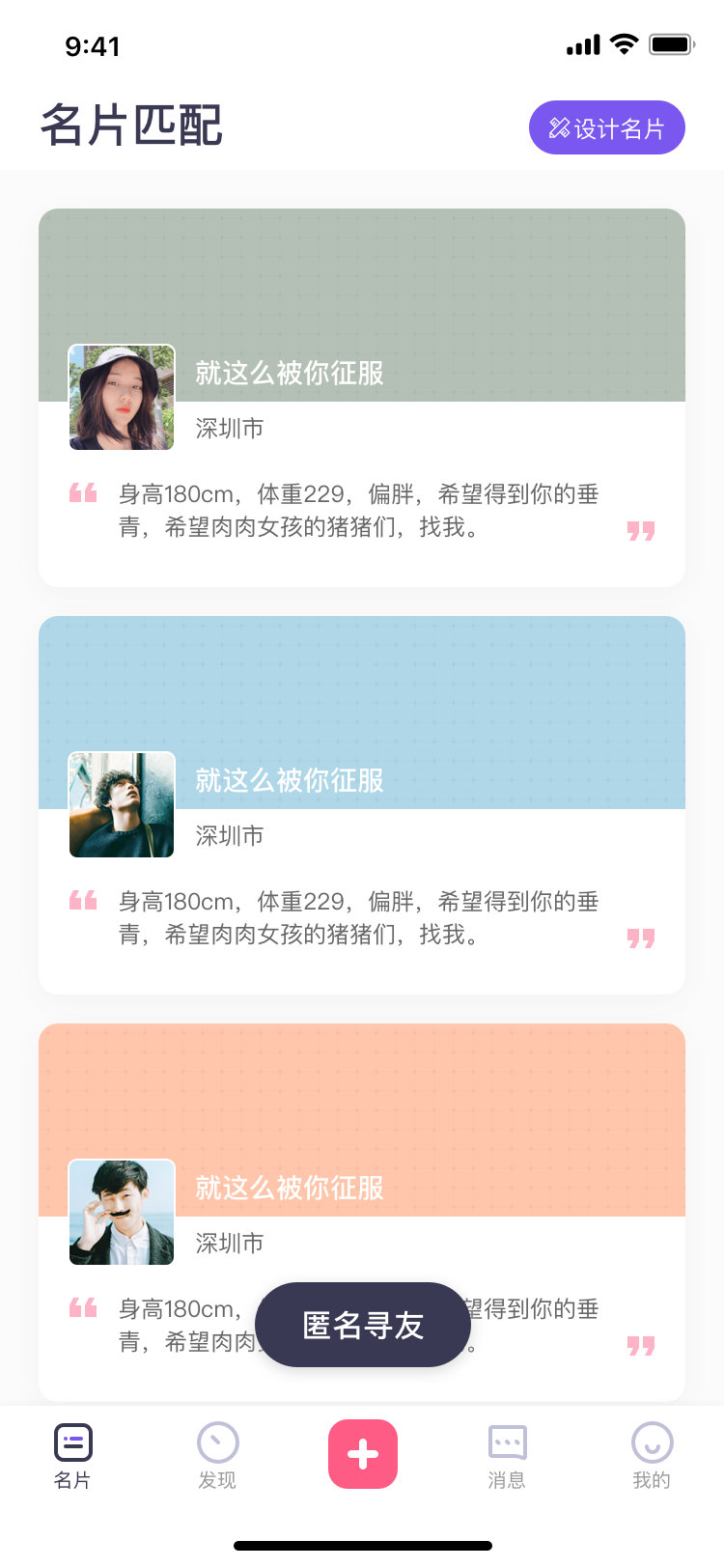Screen dimensions: 724x1568
Task: Open the curly-haired man's avatar photo
Action: pos(121,804)
